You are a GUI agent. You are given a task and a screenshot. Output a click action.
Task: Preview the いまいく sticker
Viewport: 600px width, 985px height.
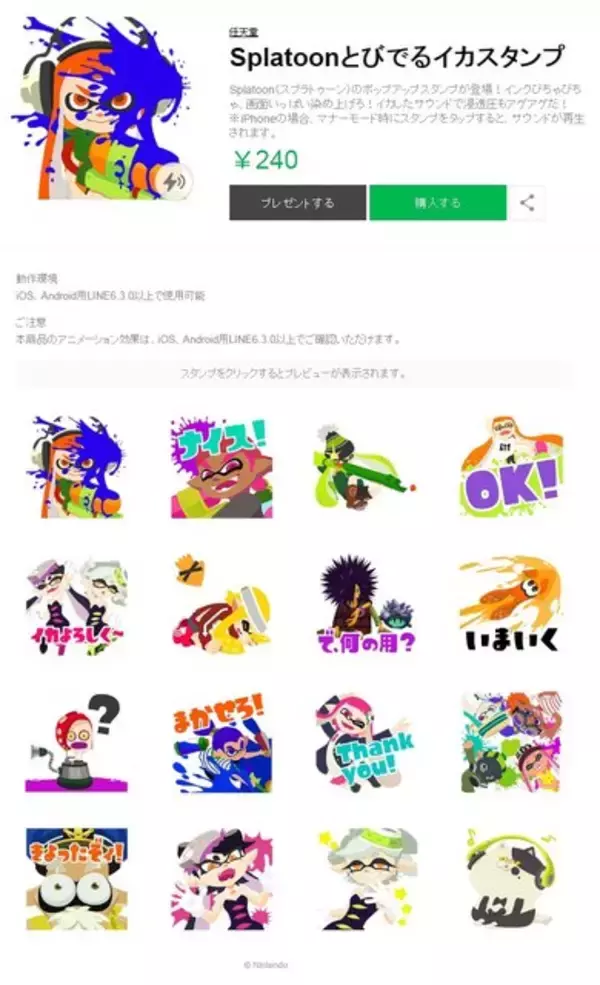pos(510,605)
